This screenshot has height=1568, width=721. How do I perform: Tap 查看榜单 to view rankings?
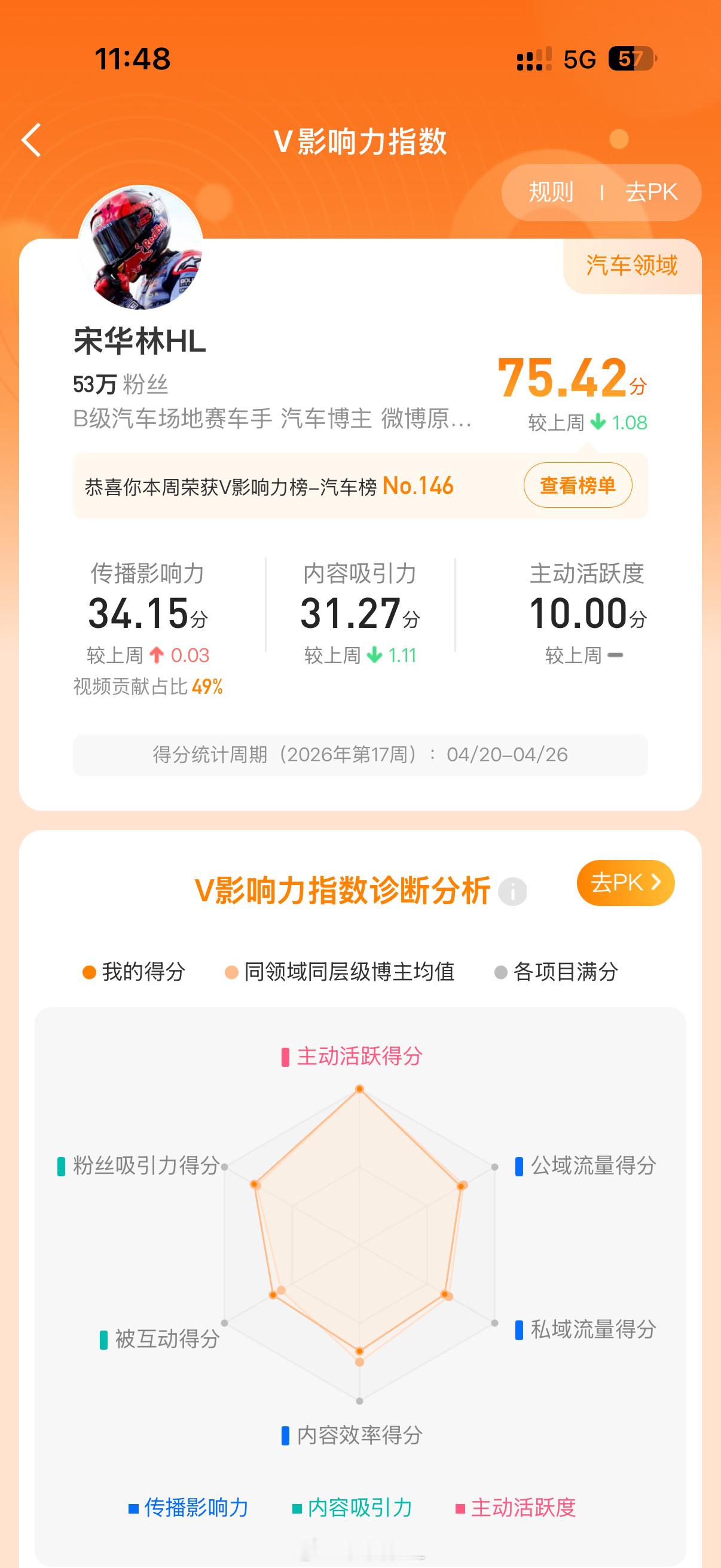pos(578,484)
